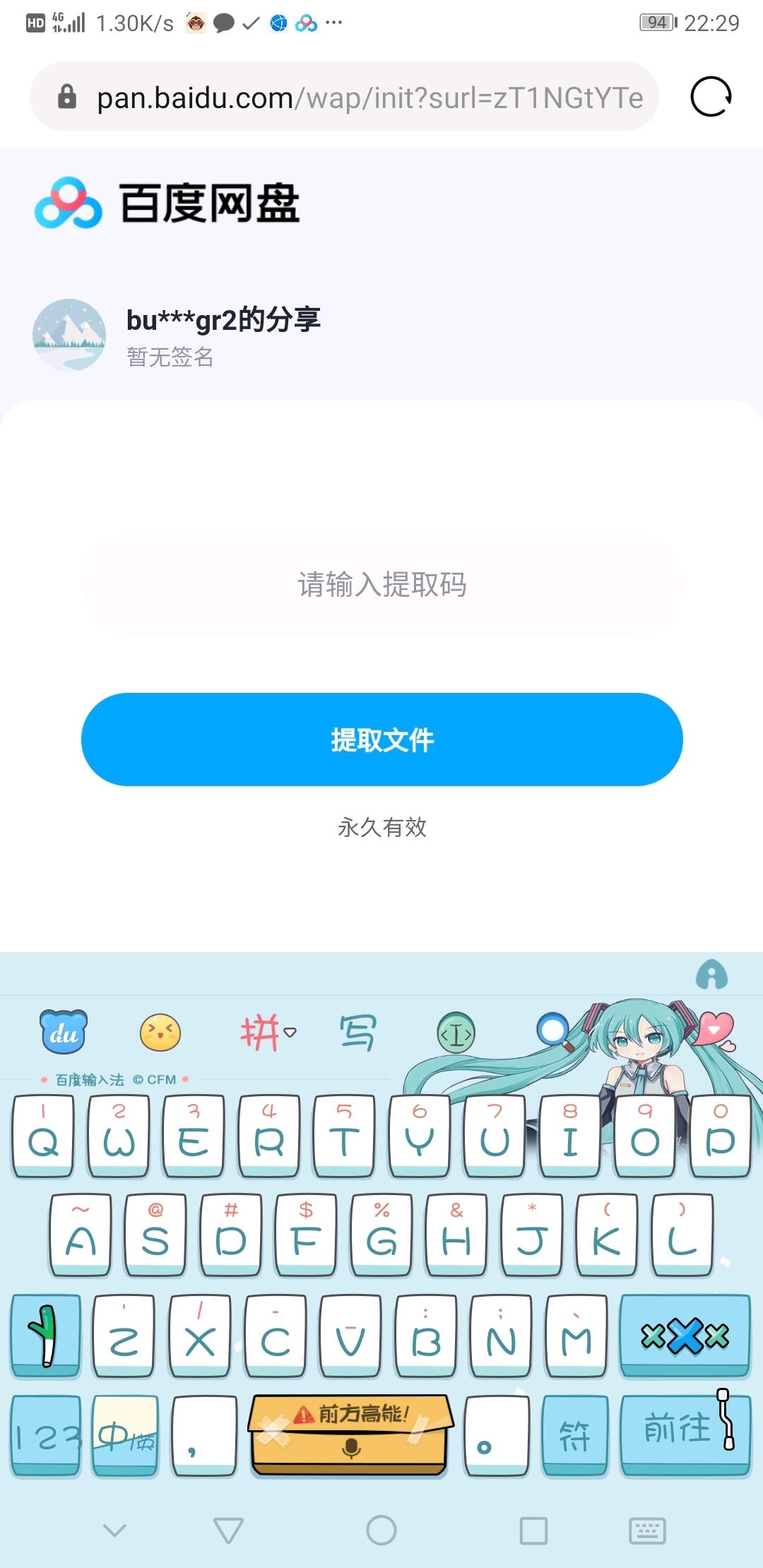Image resolution: width=763 pixels, height=1568 pixels.
Task: Open the Baidu input du menu
Action: [64, 1031]
